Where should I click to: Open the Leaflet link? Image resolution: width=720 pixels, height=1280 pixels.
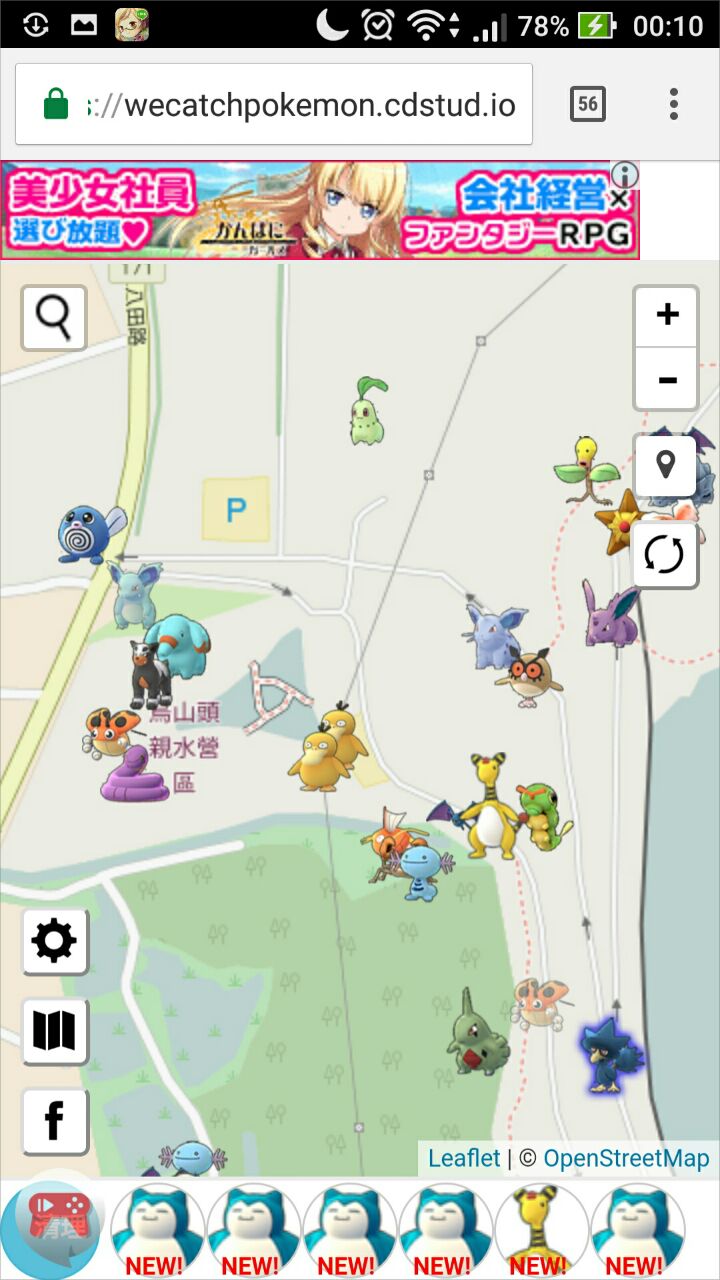pos(464,1159)
